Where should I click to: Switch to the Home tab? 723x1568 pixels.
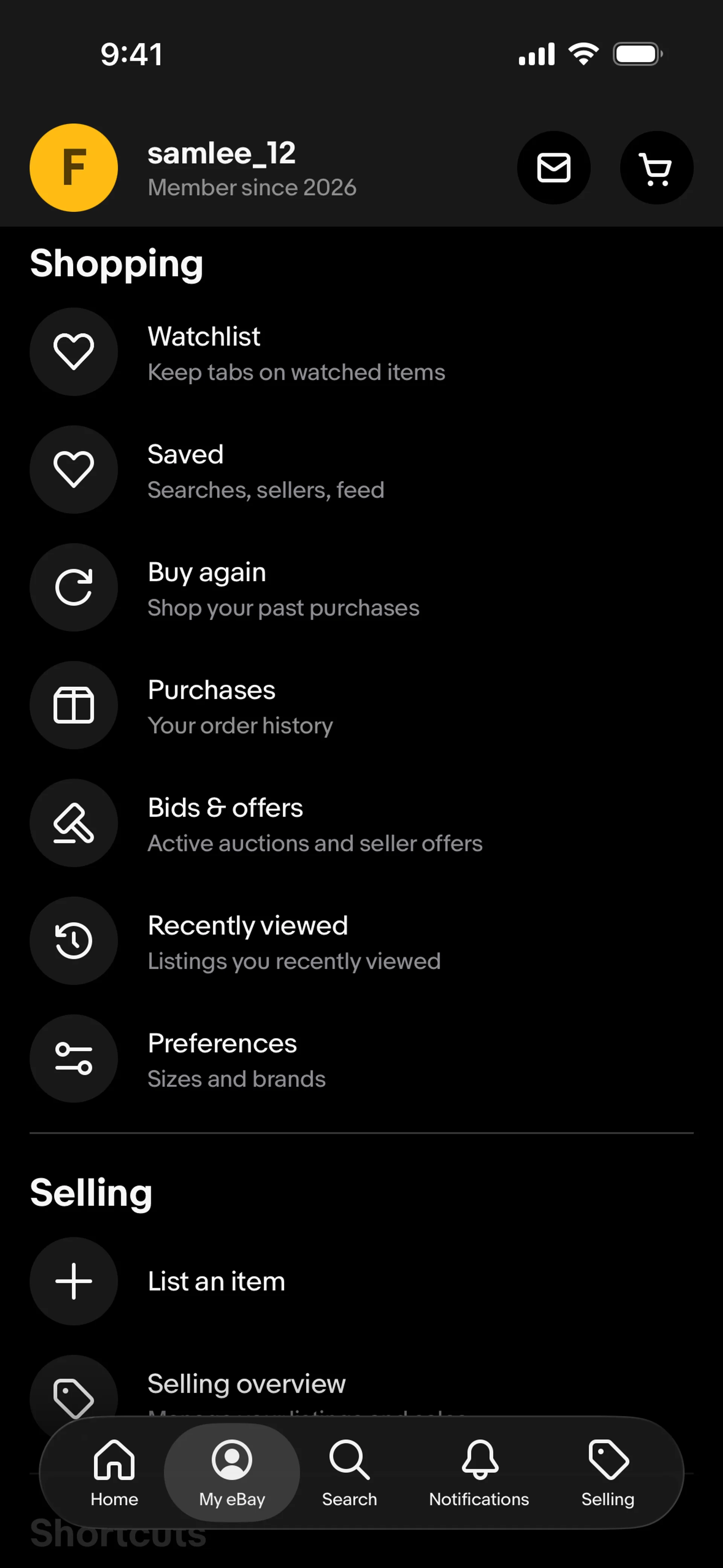coord(114,1472)
